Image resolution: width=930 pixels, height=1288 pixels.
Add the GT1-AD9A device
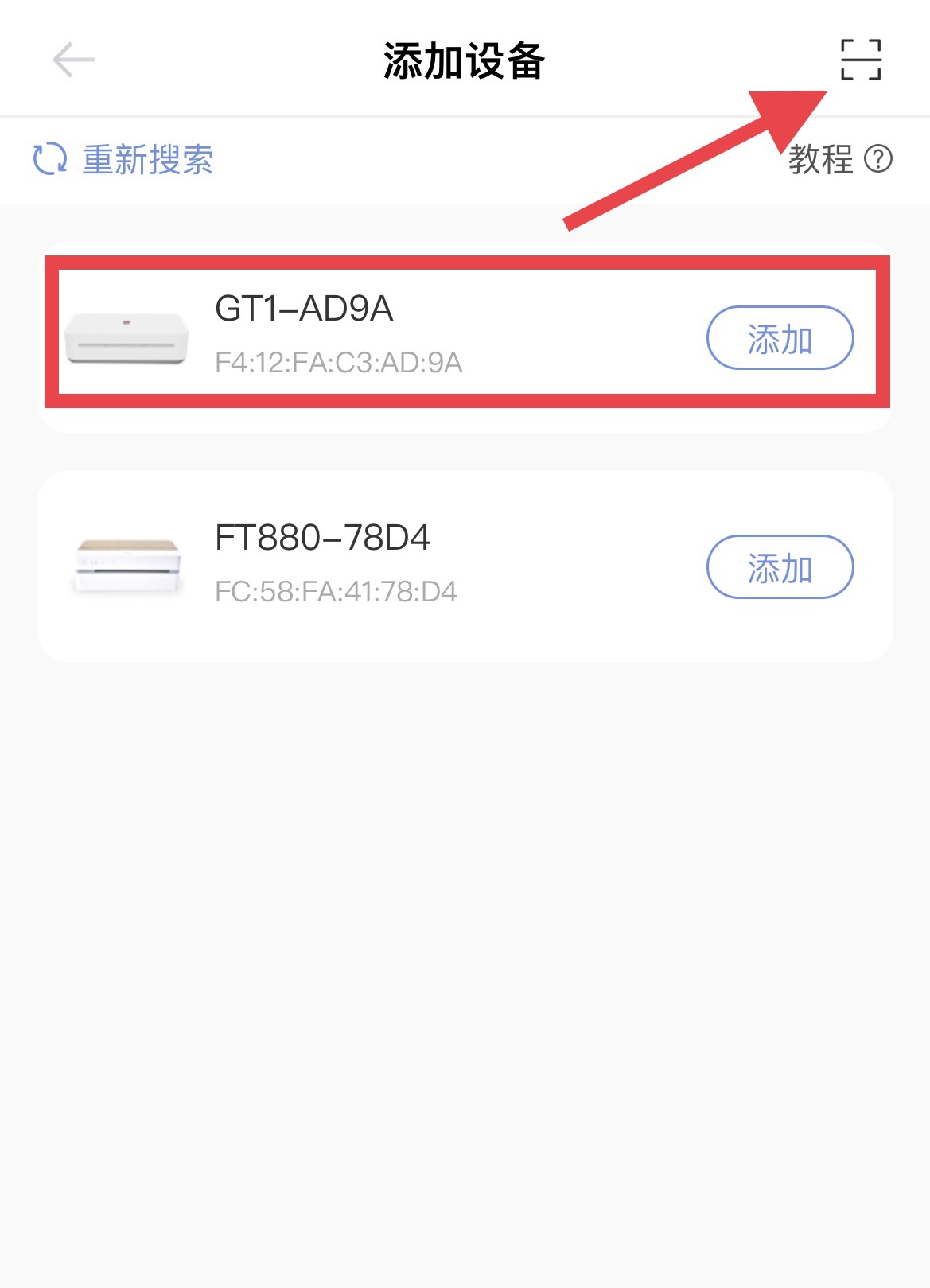(779, 338)
